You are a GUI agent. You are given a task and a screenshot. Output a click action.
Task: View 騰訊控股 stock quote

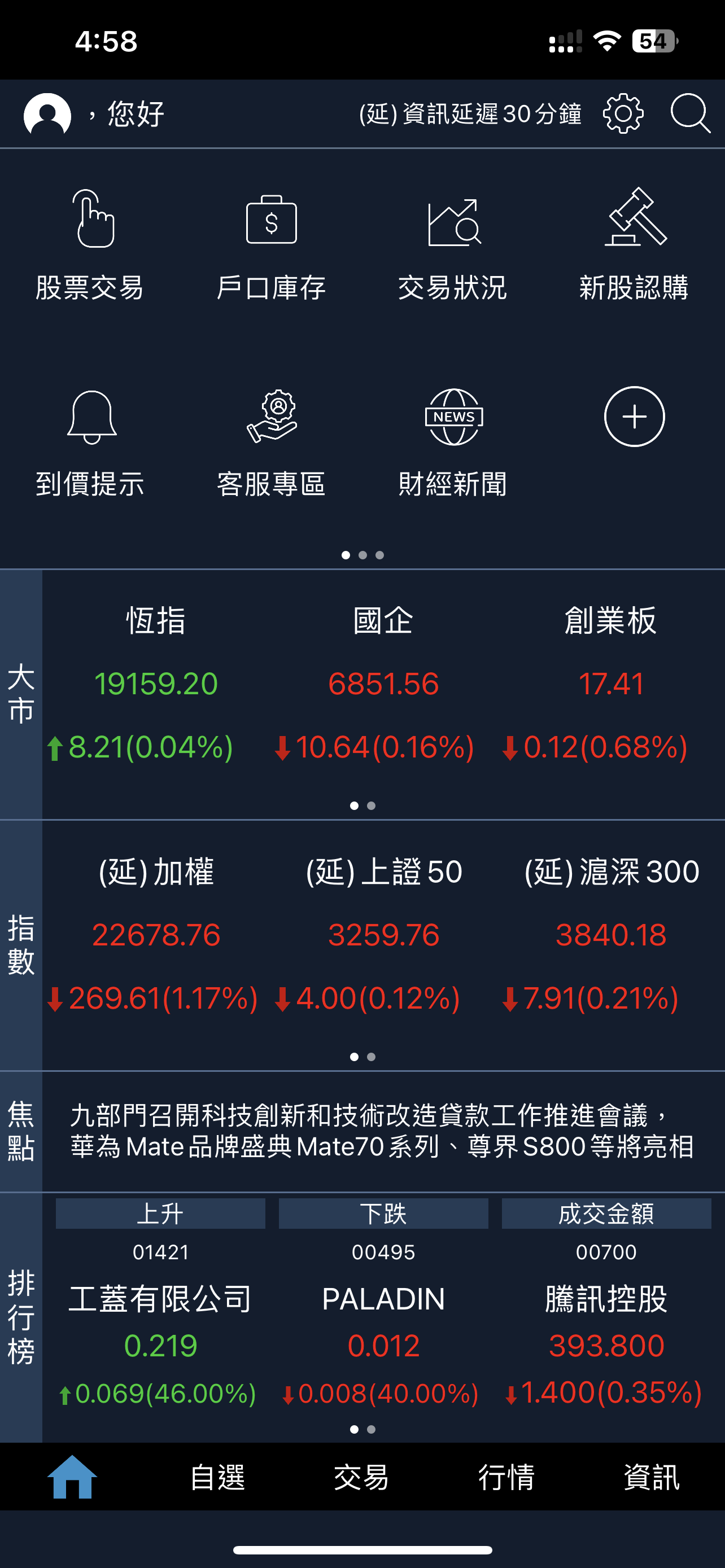pos(606,1321)
